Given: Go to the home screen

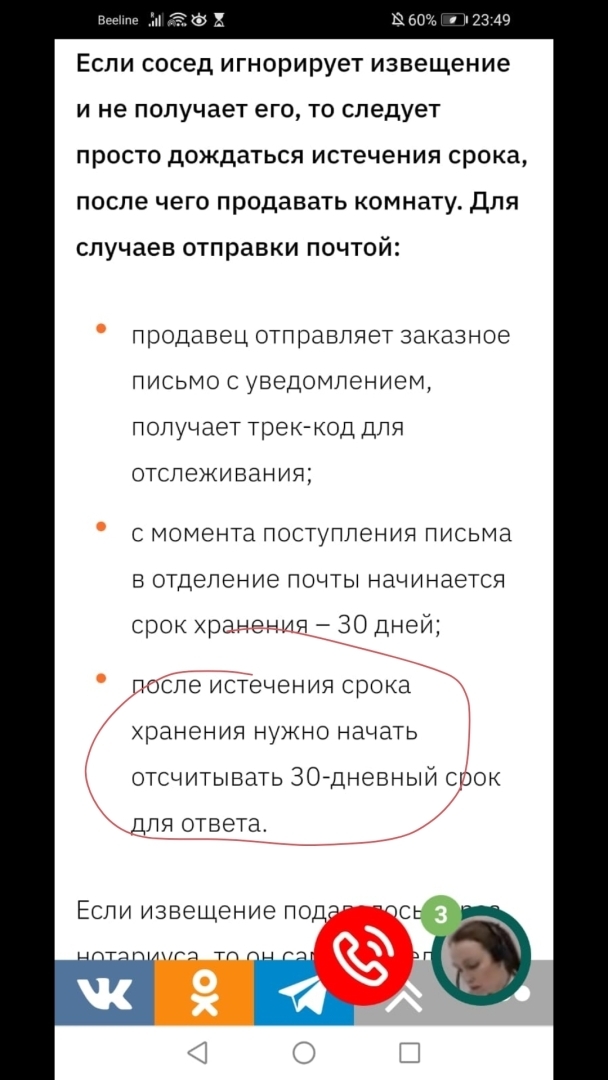Looking at the screenshot, I should click(x=304, y=1052).
